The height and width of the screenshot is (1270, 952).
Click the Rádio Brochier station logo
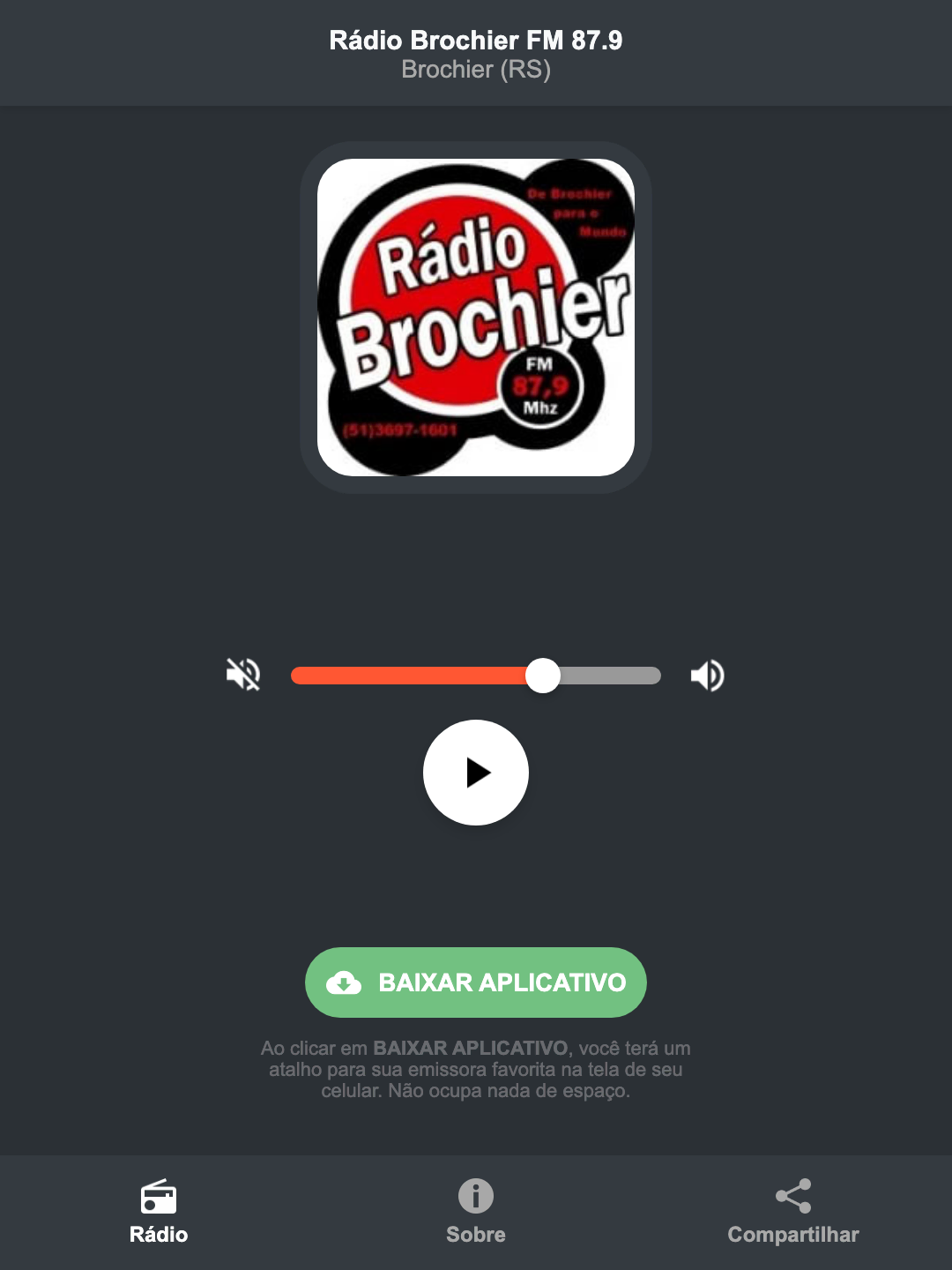pyautogui.click(x=475, y=313)
